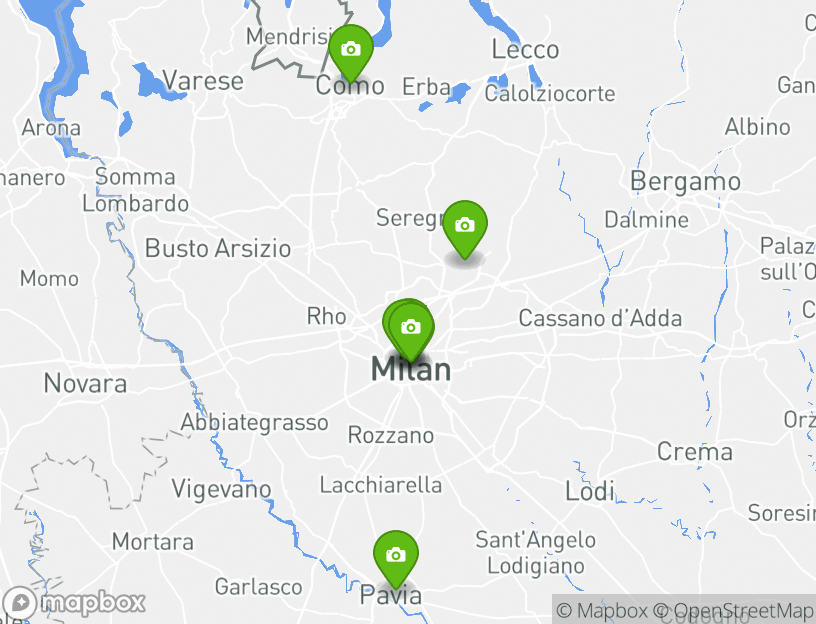Select the photo marker near Seregno

click(x=464, y=226)
